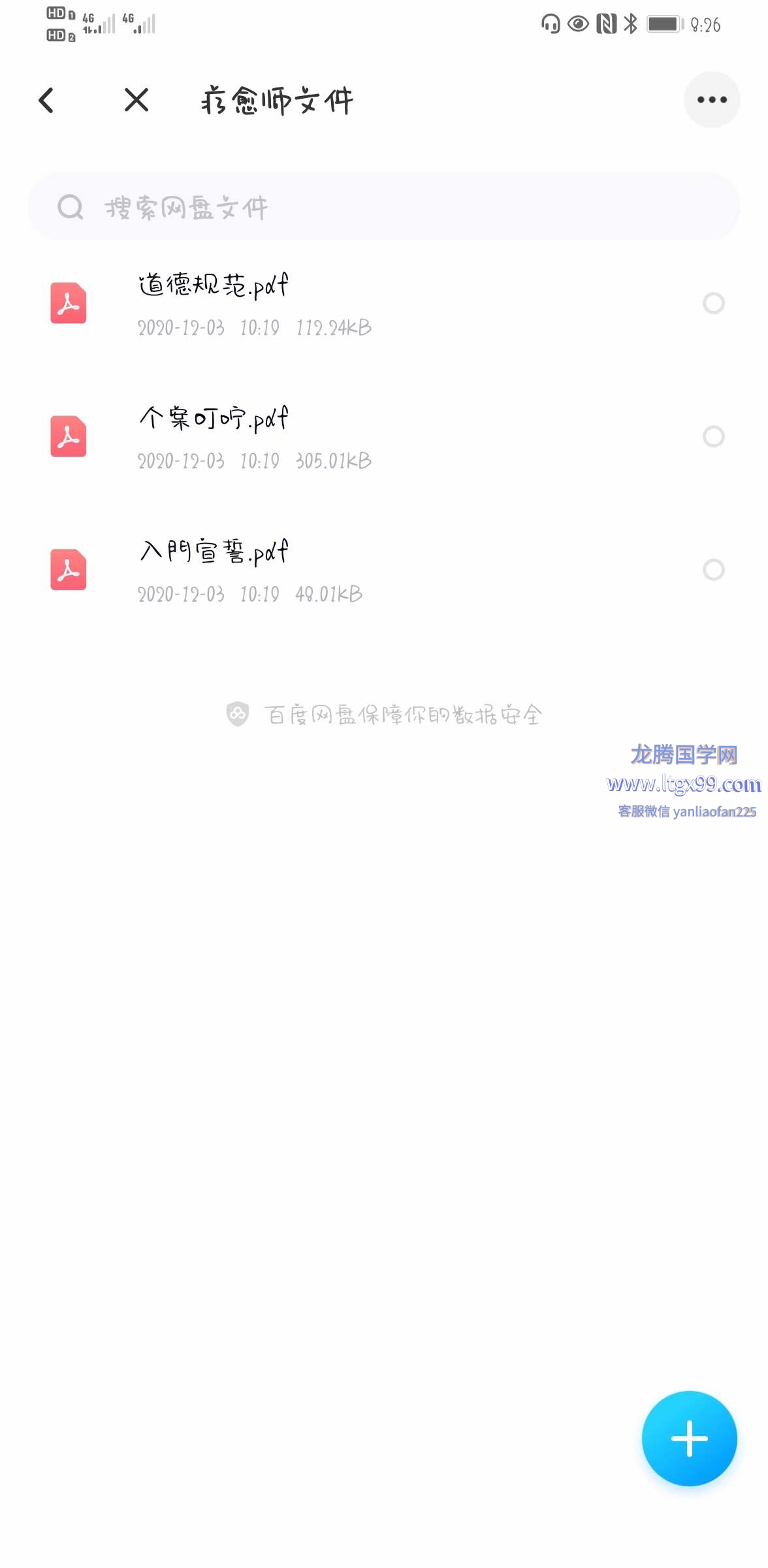This screenshot has width=768, height=1568.
Task: Close the page with the X icon
Action: point(136,100)
